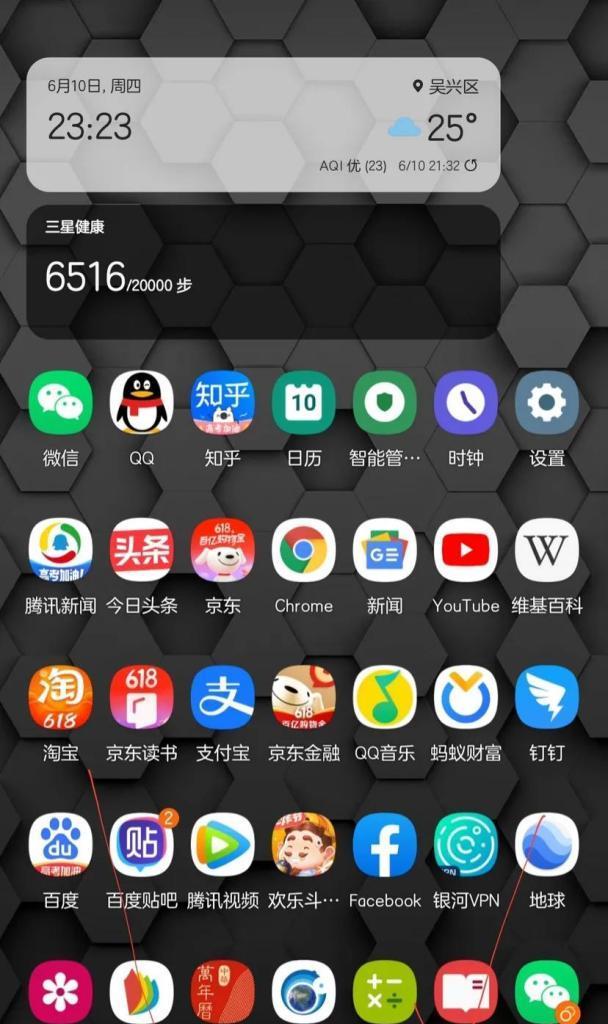Screen dimensions: 608x1024
Task: Open Wikipedia (维基百科)
Action: point(547,550)
